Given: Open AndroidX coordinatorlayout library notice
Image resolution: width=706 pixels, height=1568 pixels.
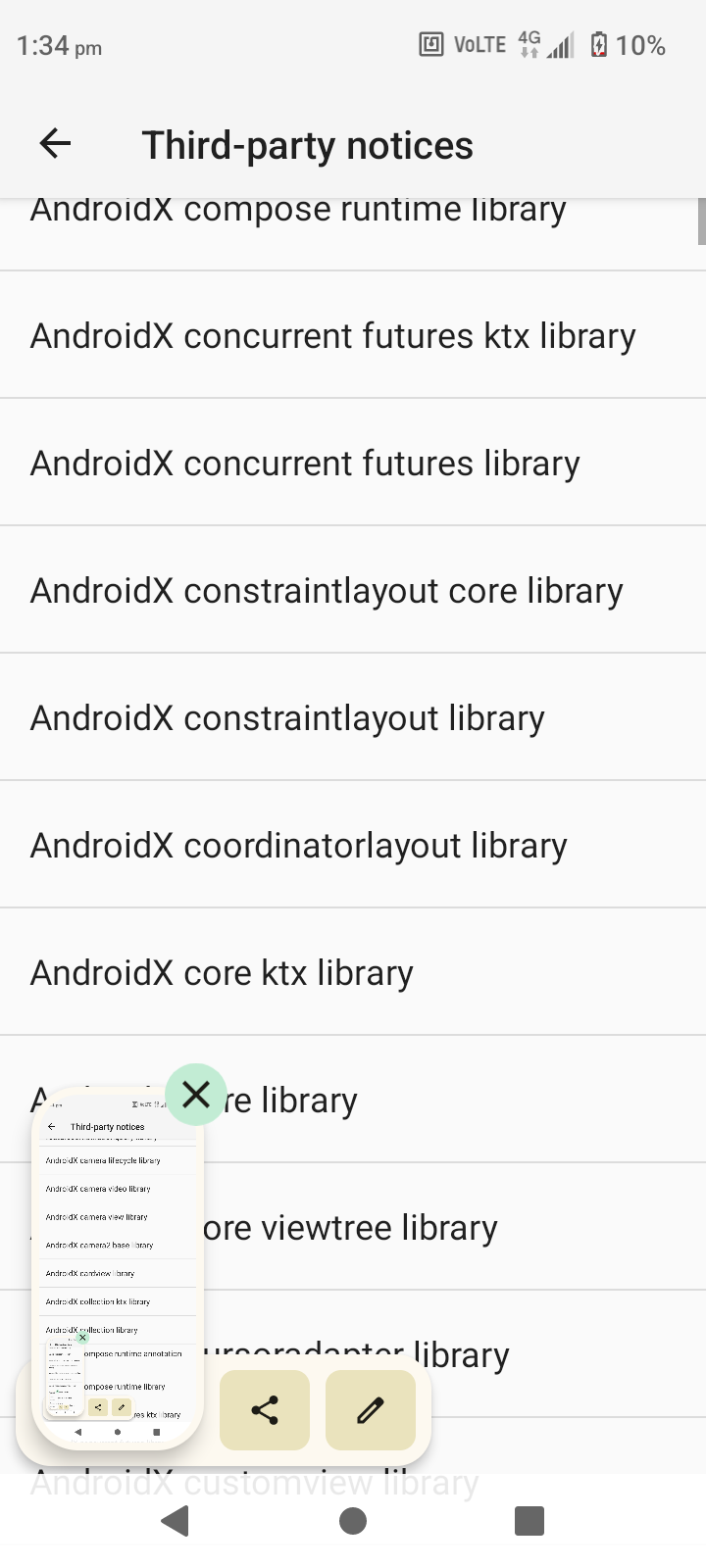Looking at the screenshot, I should (x=353, y=845).
